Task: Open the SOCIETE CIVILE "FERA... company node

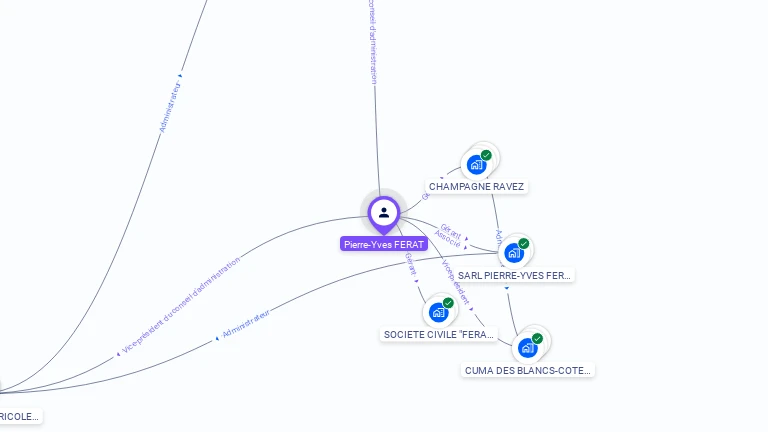Action: pos(439,312)
